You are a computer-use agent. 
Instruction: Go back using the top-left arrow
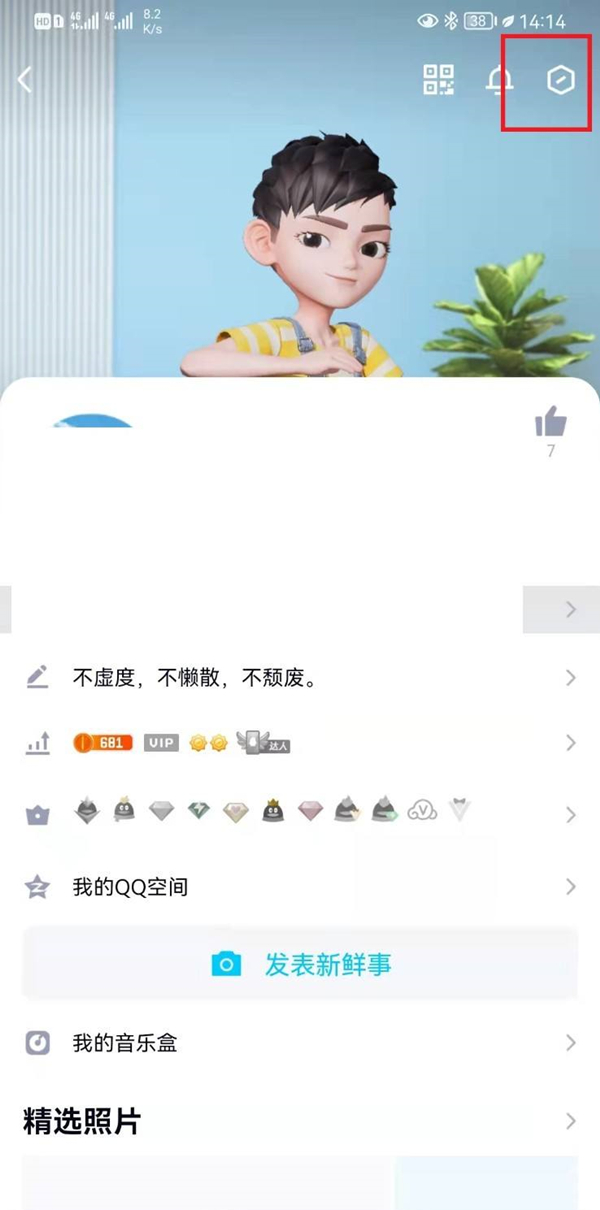[25, 80]
